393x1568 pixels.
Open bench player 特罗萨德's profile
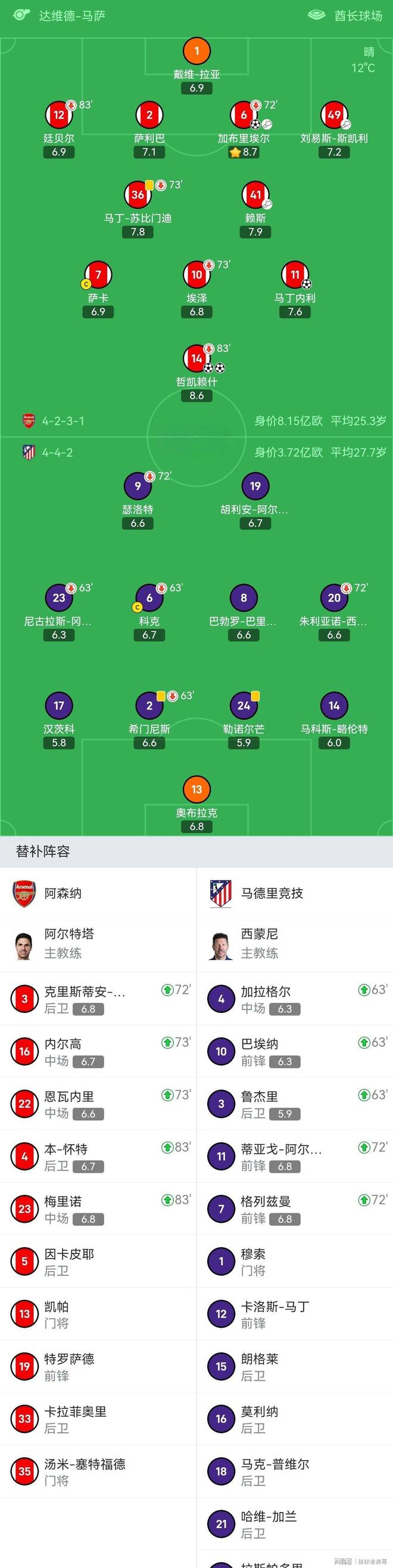click(97, 1366)
